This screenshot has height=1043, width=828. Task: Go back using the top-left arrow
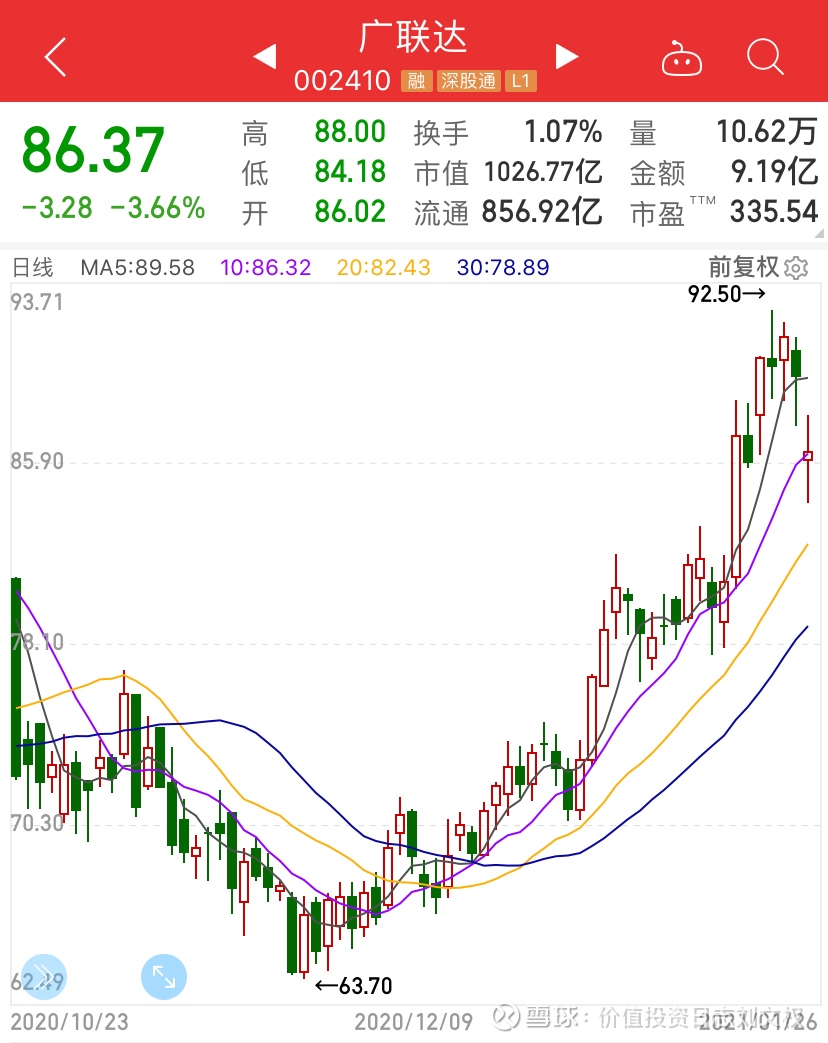pos(56,57)
